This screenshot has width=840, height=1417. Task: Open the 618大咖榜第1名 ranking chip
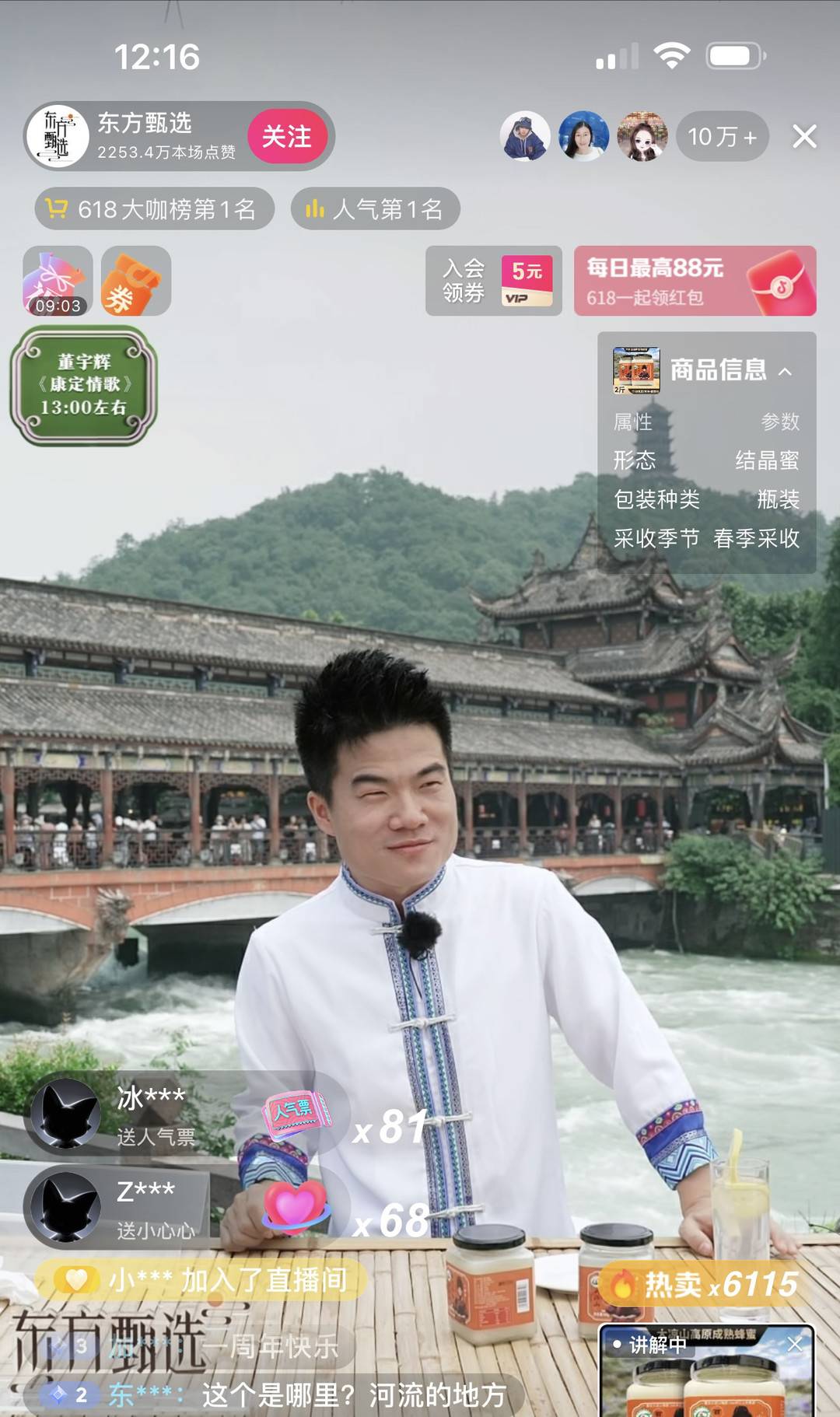(x=154, y=209)
